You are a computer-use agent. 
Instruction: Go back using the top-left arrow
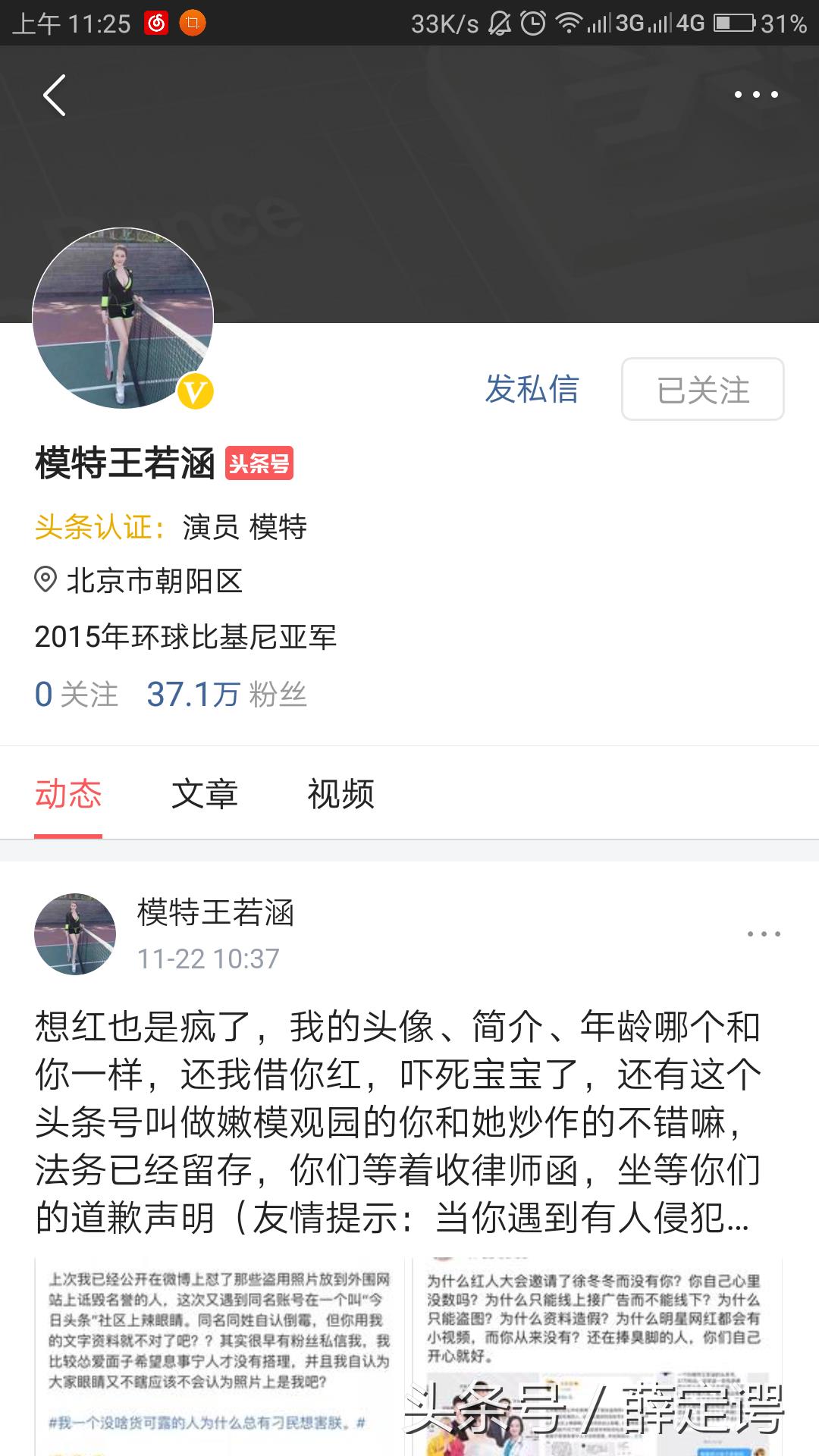click(x=55, y=96)
